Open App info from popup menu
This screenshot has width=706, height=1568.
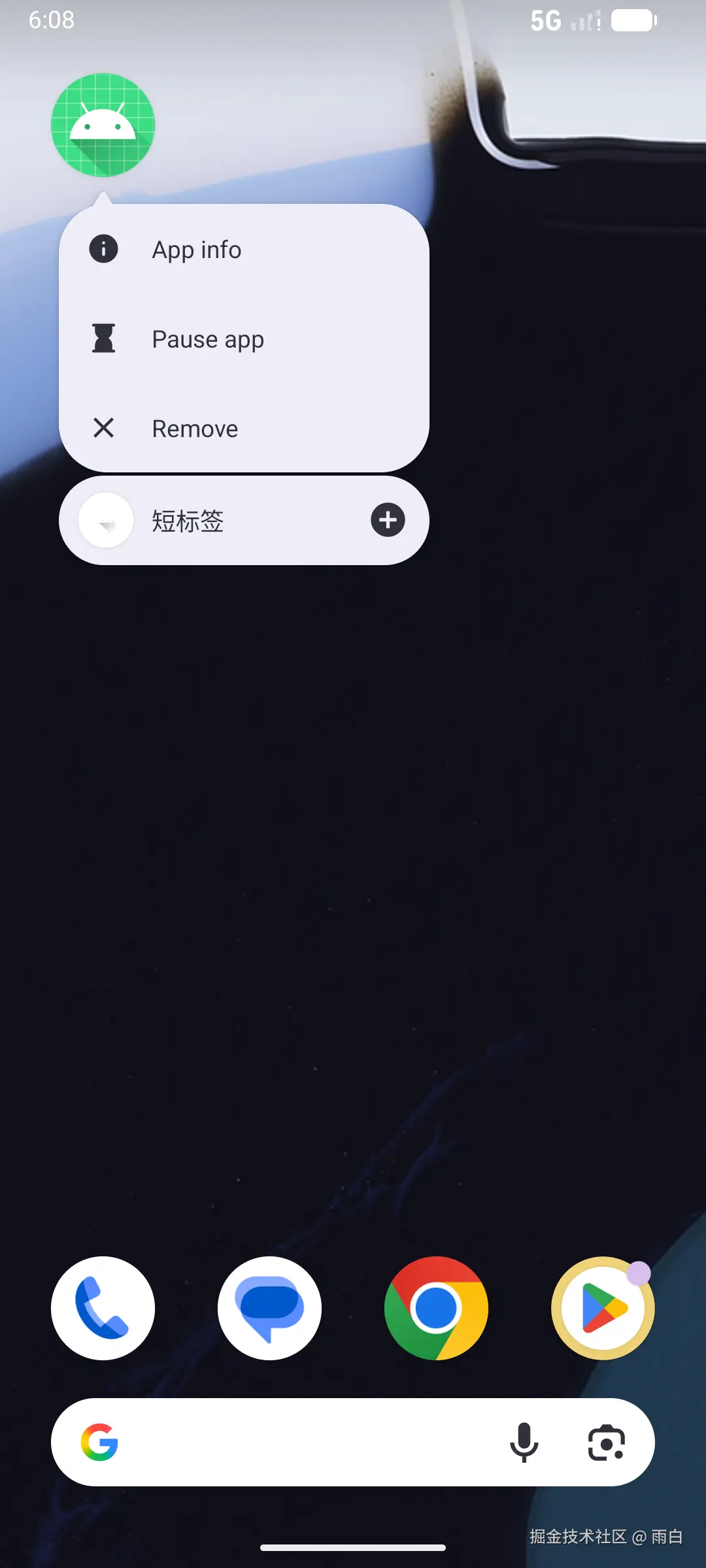[196, 250]
